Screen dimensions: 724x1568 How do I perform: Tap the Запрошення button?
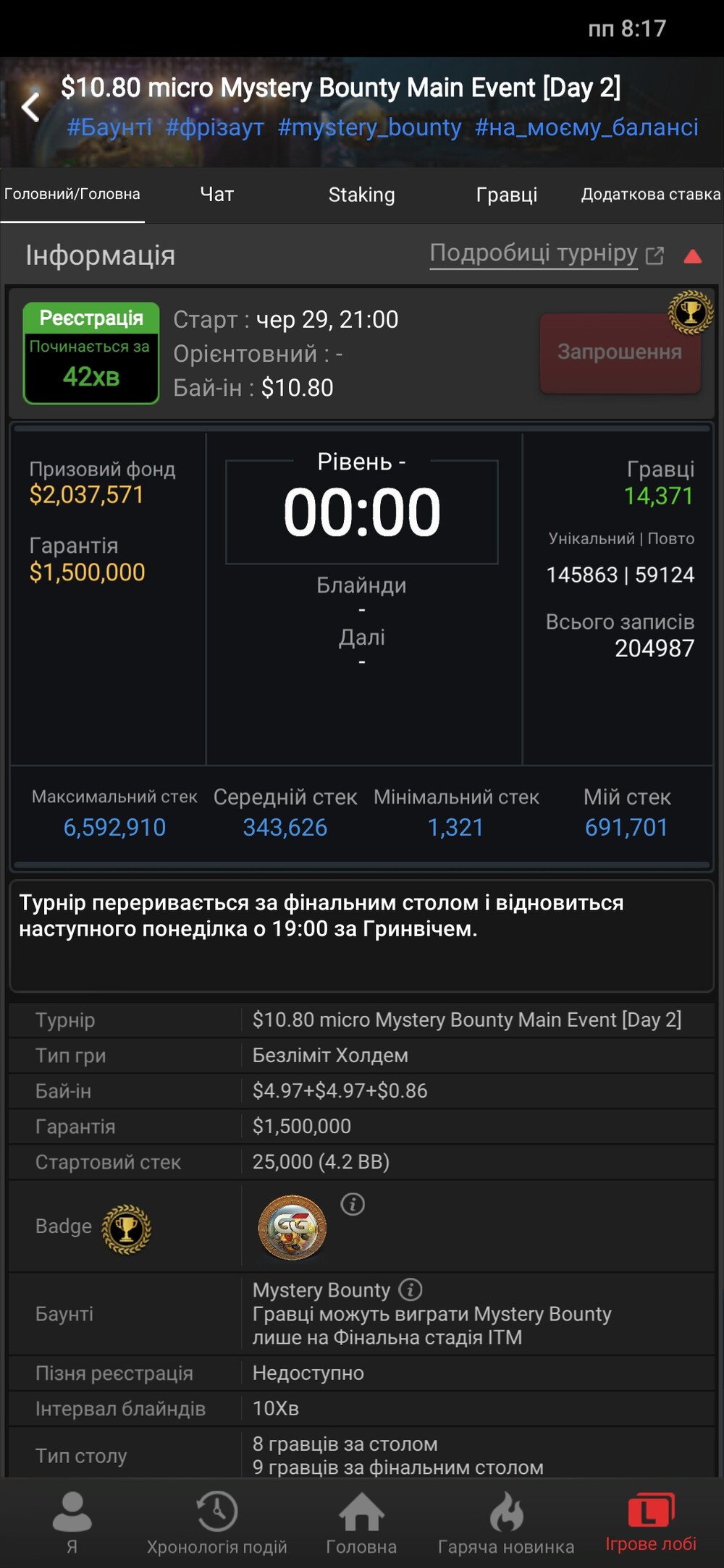(620, 352)
